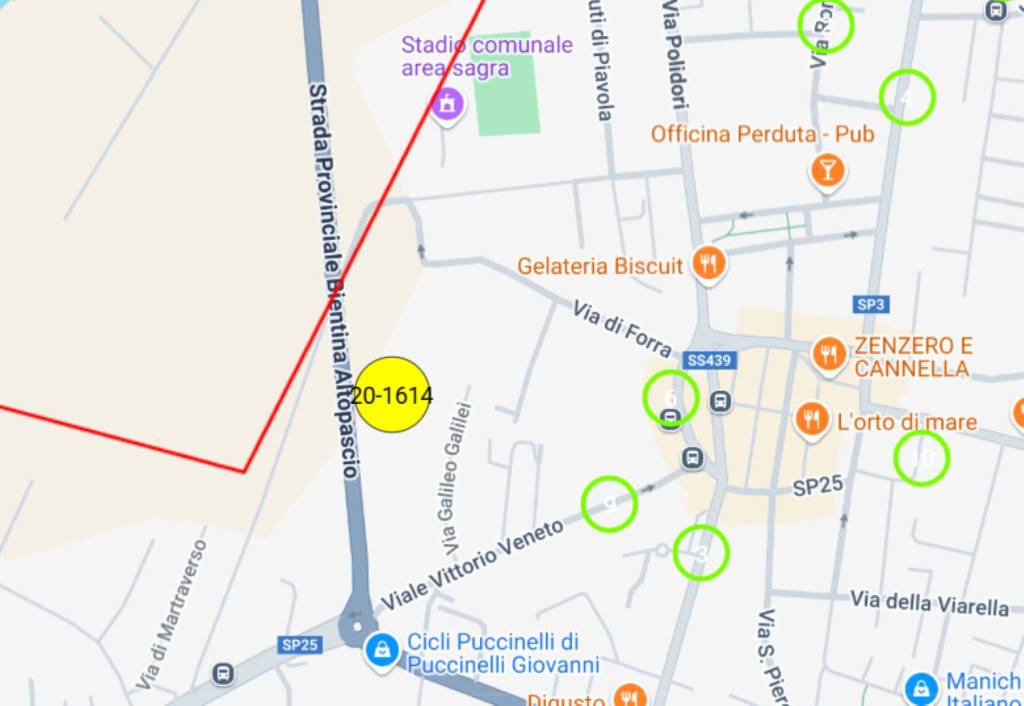Viewport: 1024px width, 706px height.
Task: Open the Officina Perduta pub pin
Action: (x=827, y=168)
